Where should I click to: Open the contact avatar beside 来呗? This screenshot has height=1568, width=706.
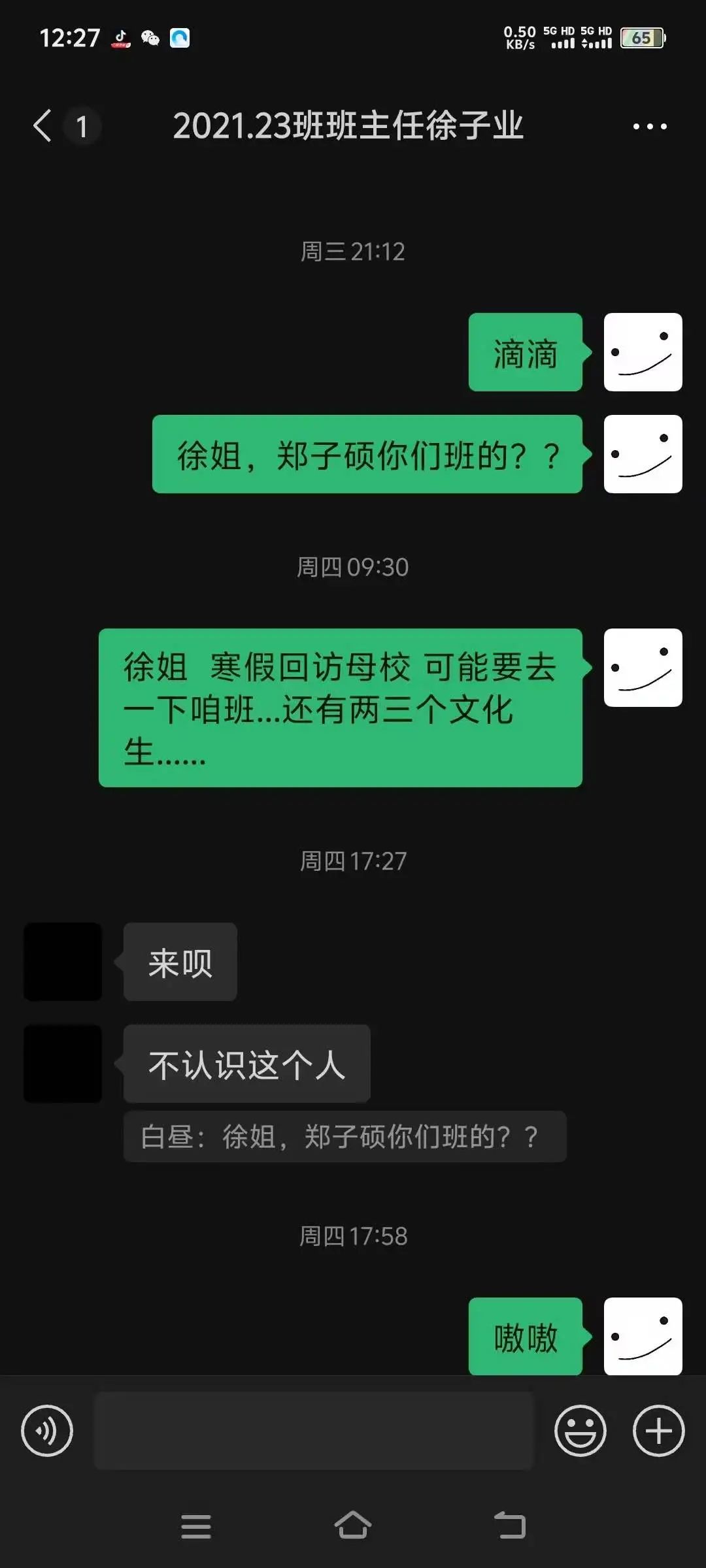[63, 962]
